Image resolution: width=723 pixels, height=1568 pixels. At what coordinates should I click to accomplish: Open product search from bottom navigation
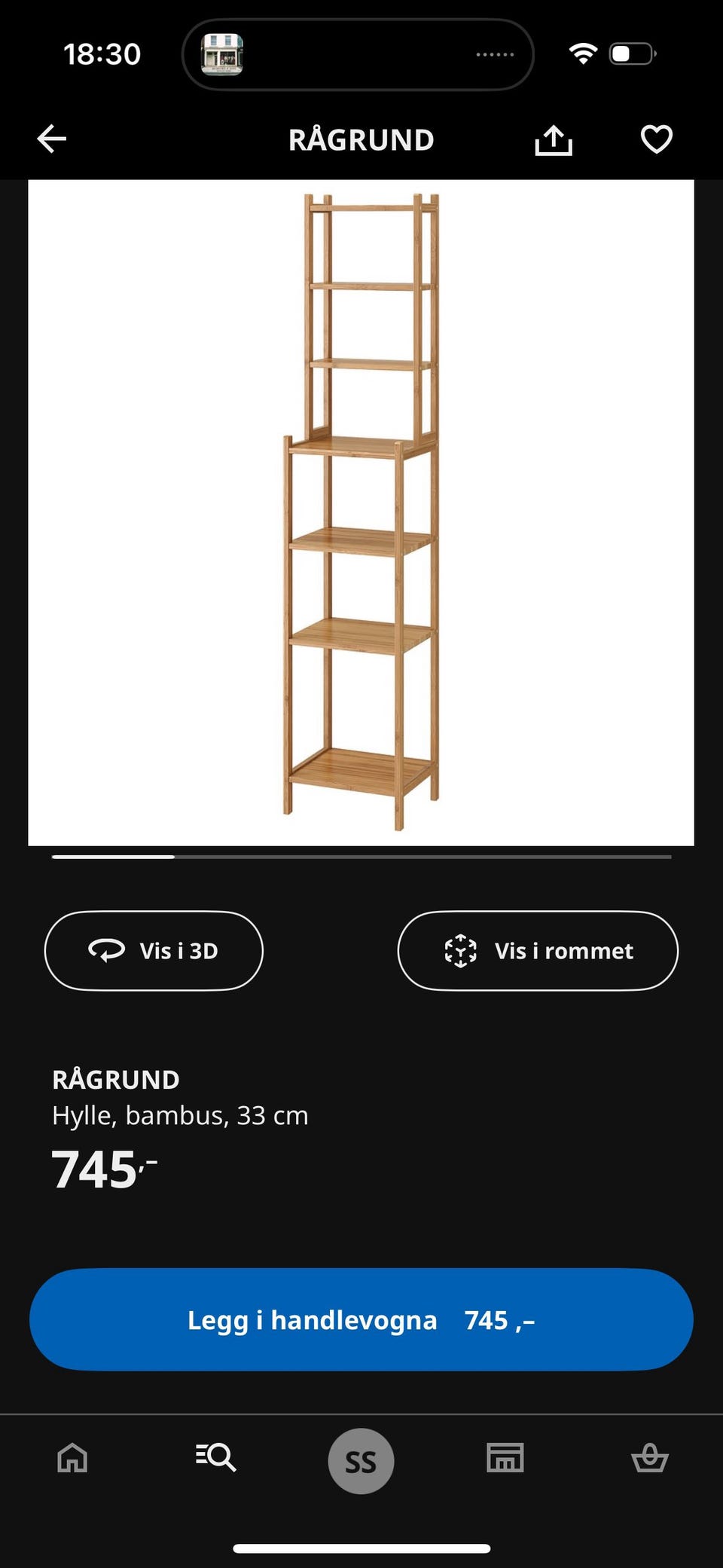[217, 1459]
